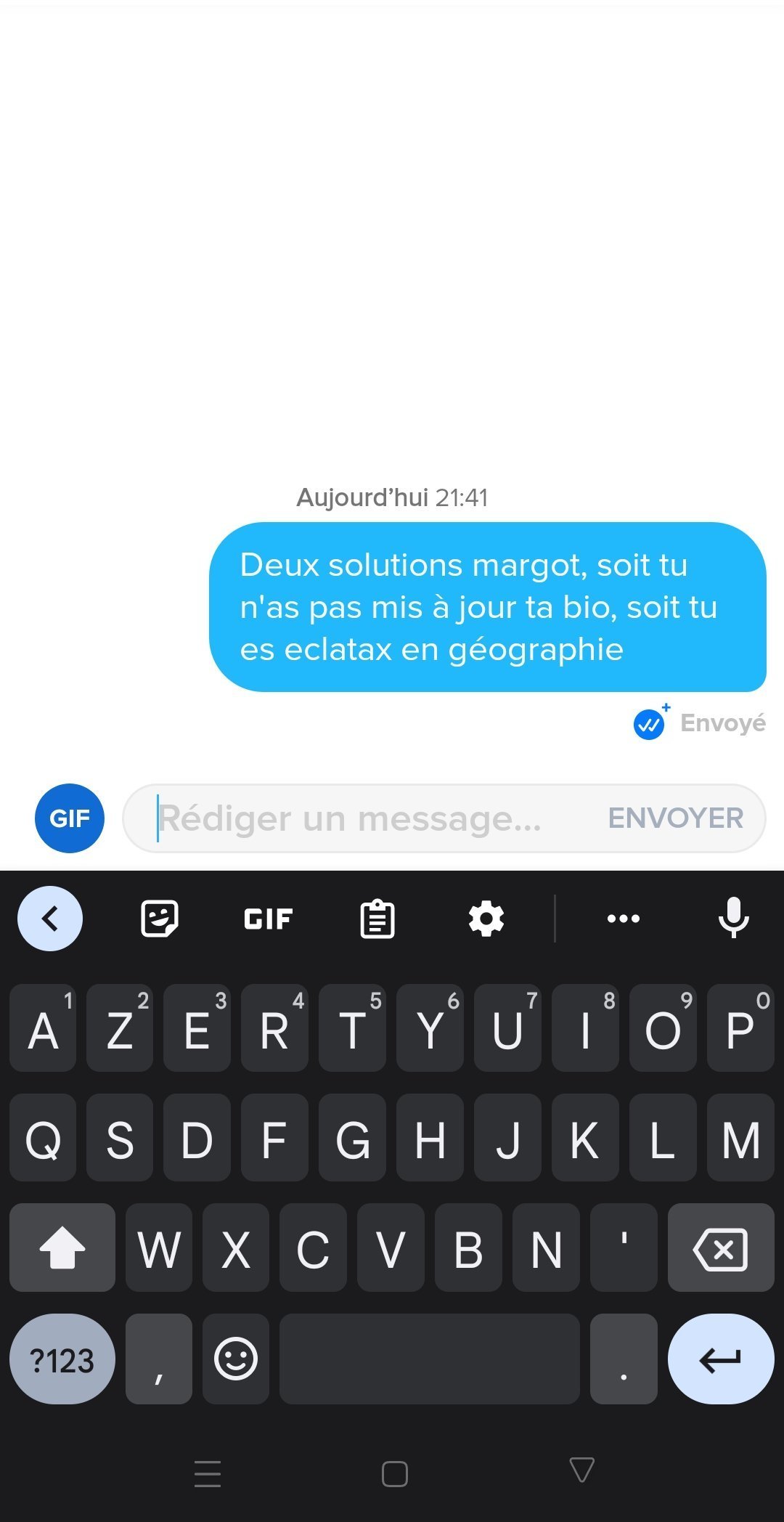The height and width of the screenshot is (1522, 784).
Task: Tap the keyboard enter key
Action: click(720, 1359)
